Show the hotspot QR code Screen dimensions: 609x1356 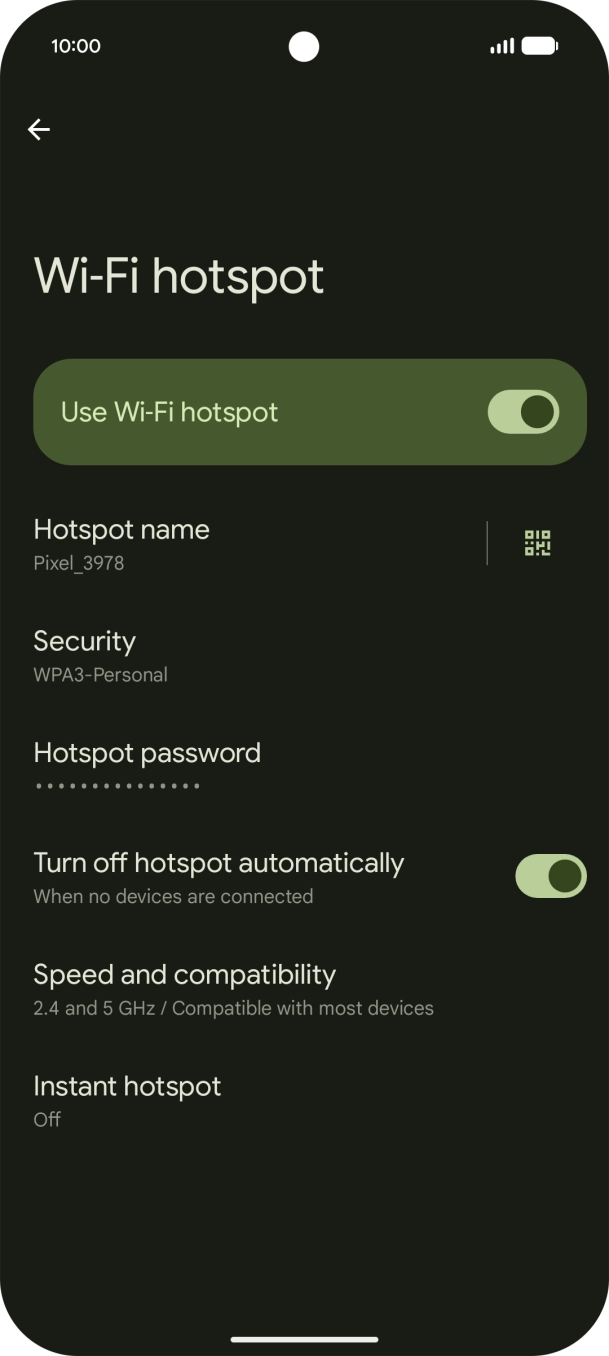(x=538, y=543)
